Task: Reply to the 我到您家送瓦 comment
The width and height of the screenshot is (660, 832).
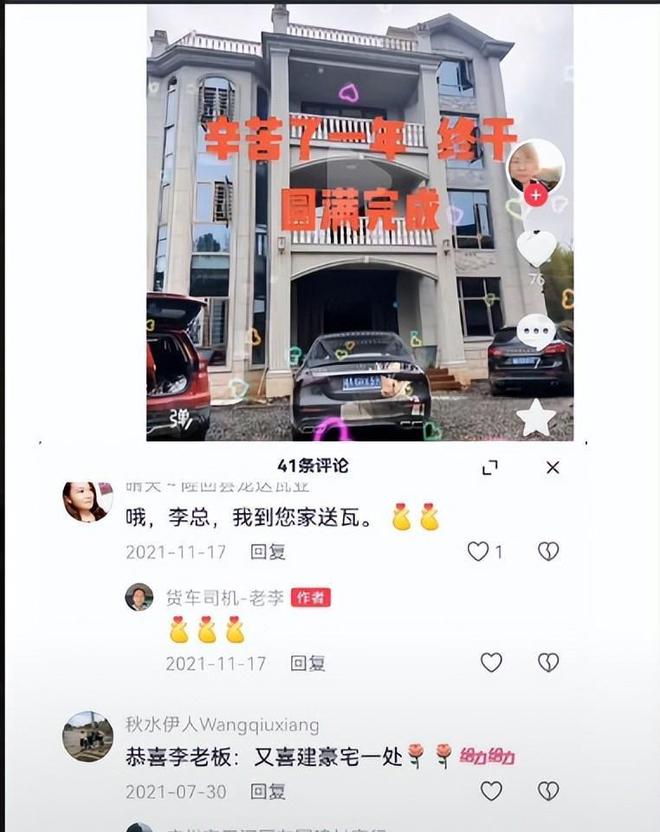Action: point(268,551)
